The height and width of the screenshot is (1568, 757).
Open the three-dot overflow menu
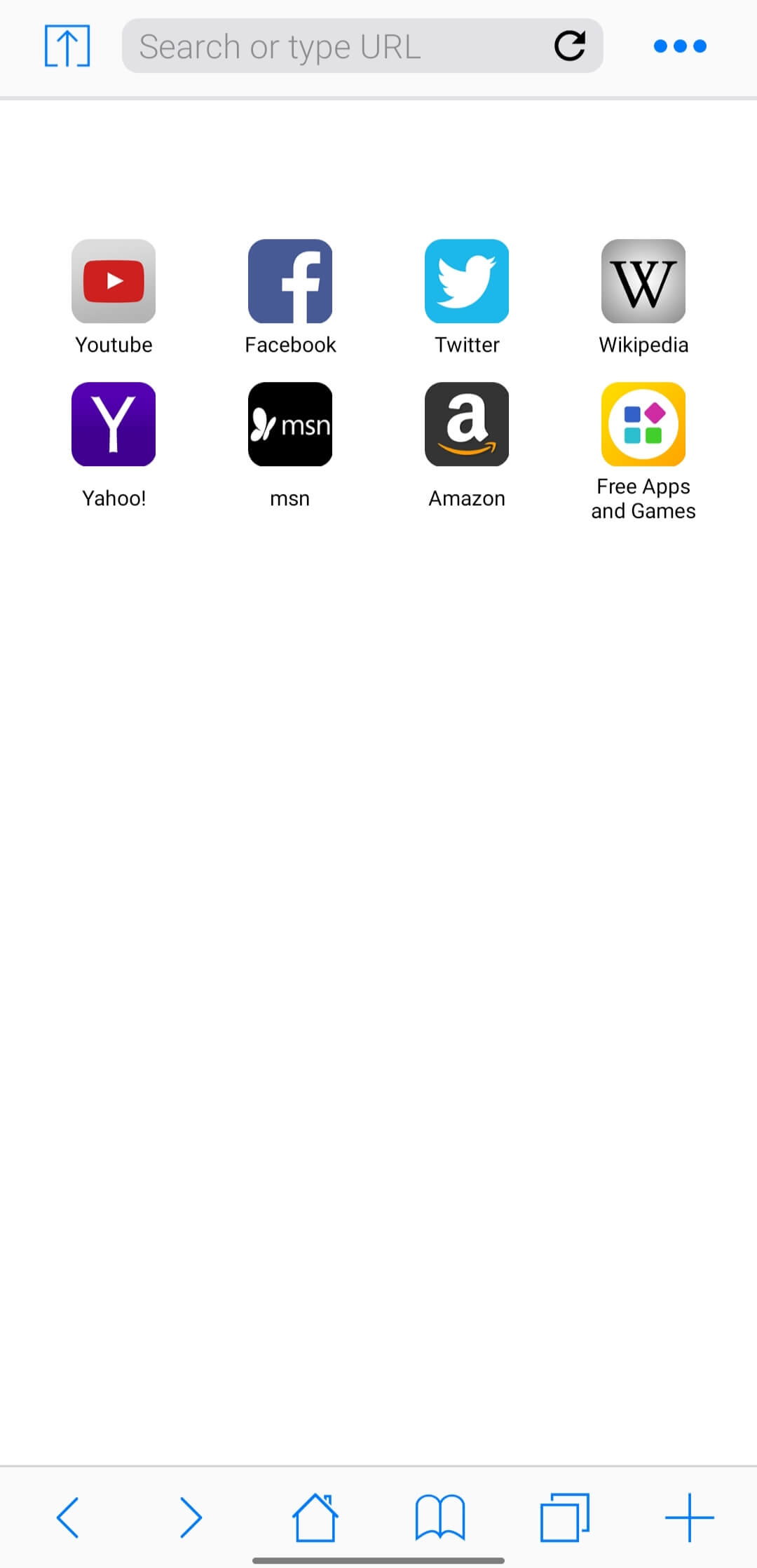point(678,46)
